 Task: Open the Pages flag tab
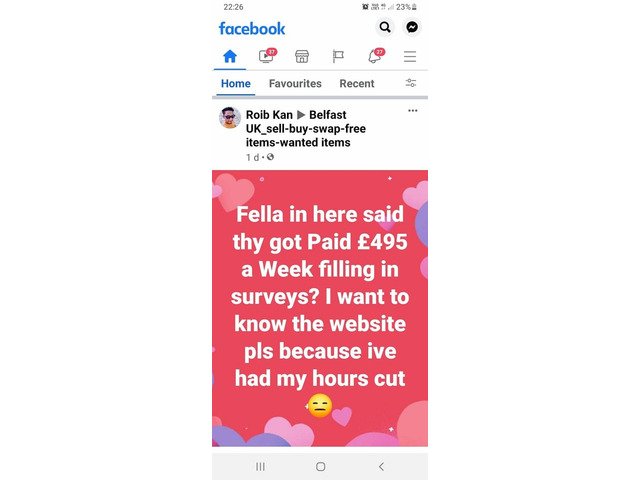tap(338, 56)
